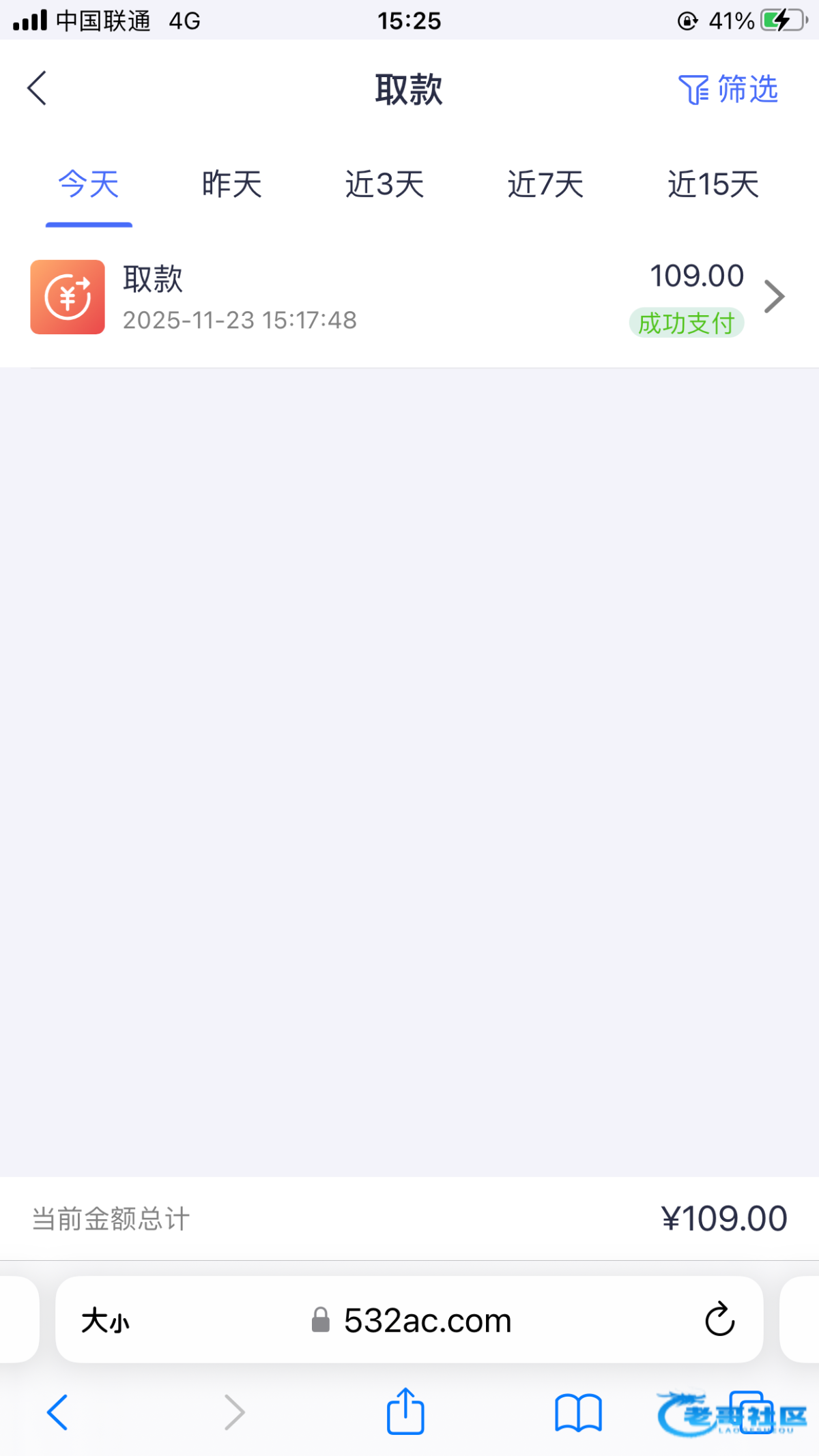Open Safari bookmarks
This screenshot has height=1456, width=819.
tap(578, 1412)
